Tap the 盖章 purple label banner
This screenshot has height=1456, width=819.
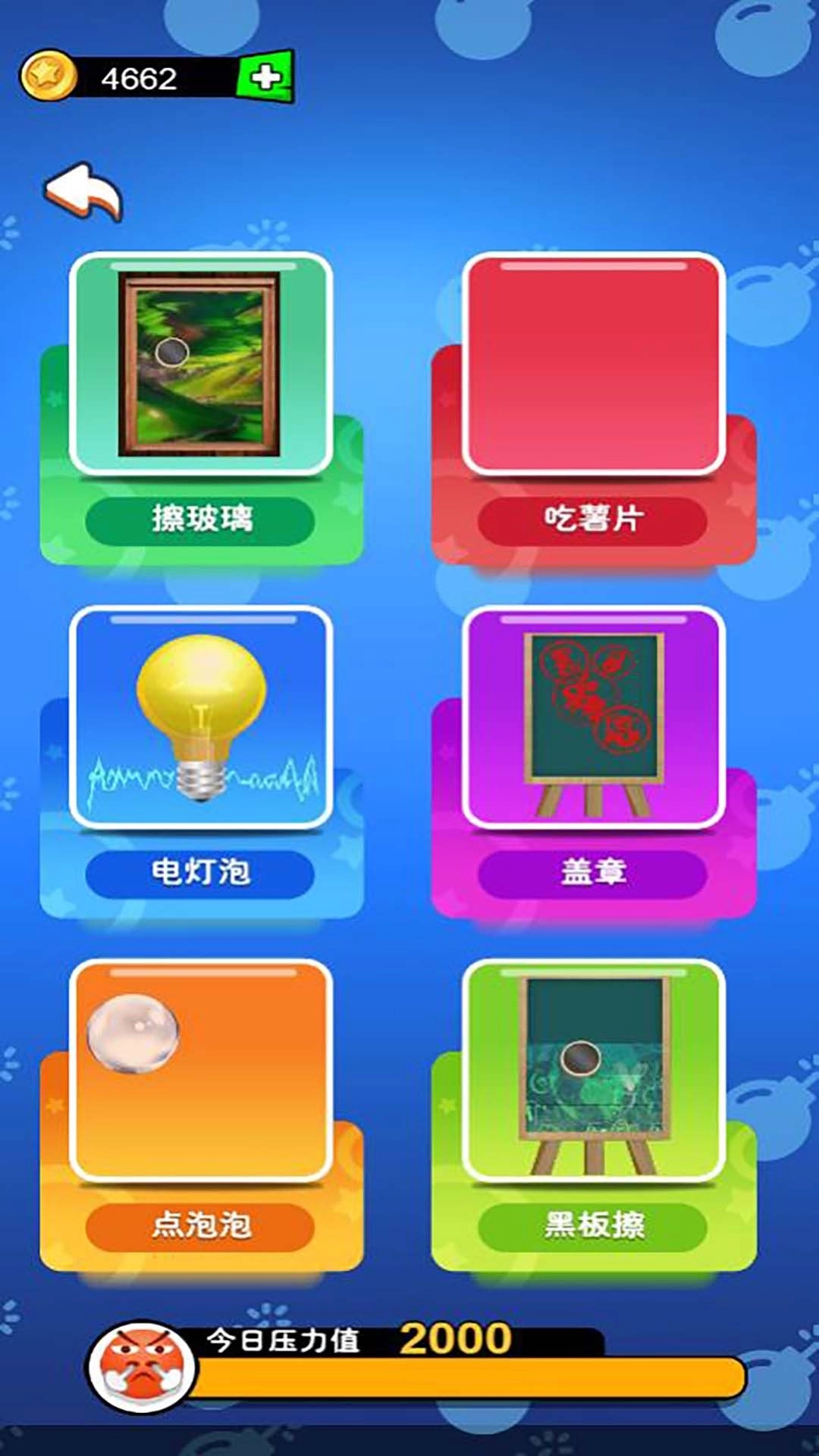pyautogui.click(x=595, y=873)
